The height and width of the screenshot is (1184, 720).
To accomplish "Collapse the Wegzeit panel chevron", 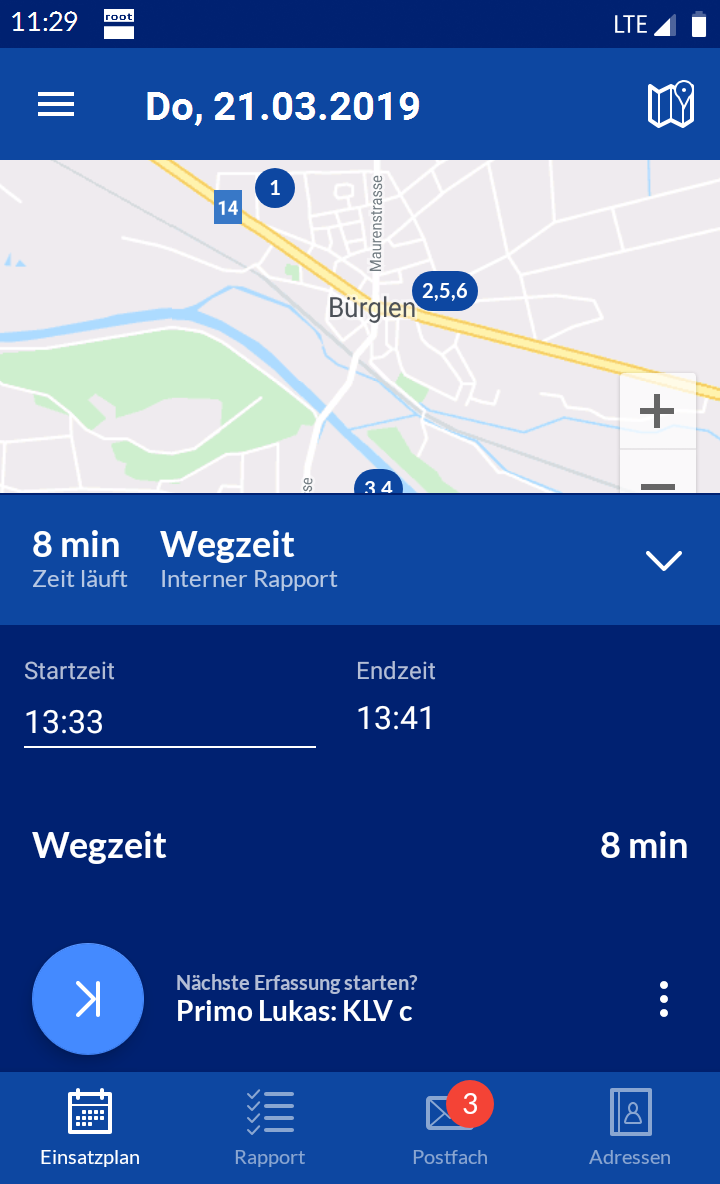I will [x=664, y=561].
